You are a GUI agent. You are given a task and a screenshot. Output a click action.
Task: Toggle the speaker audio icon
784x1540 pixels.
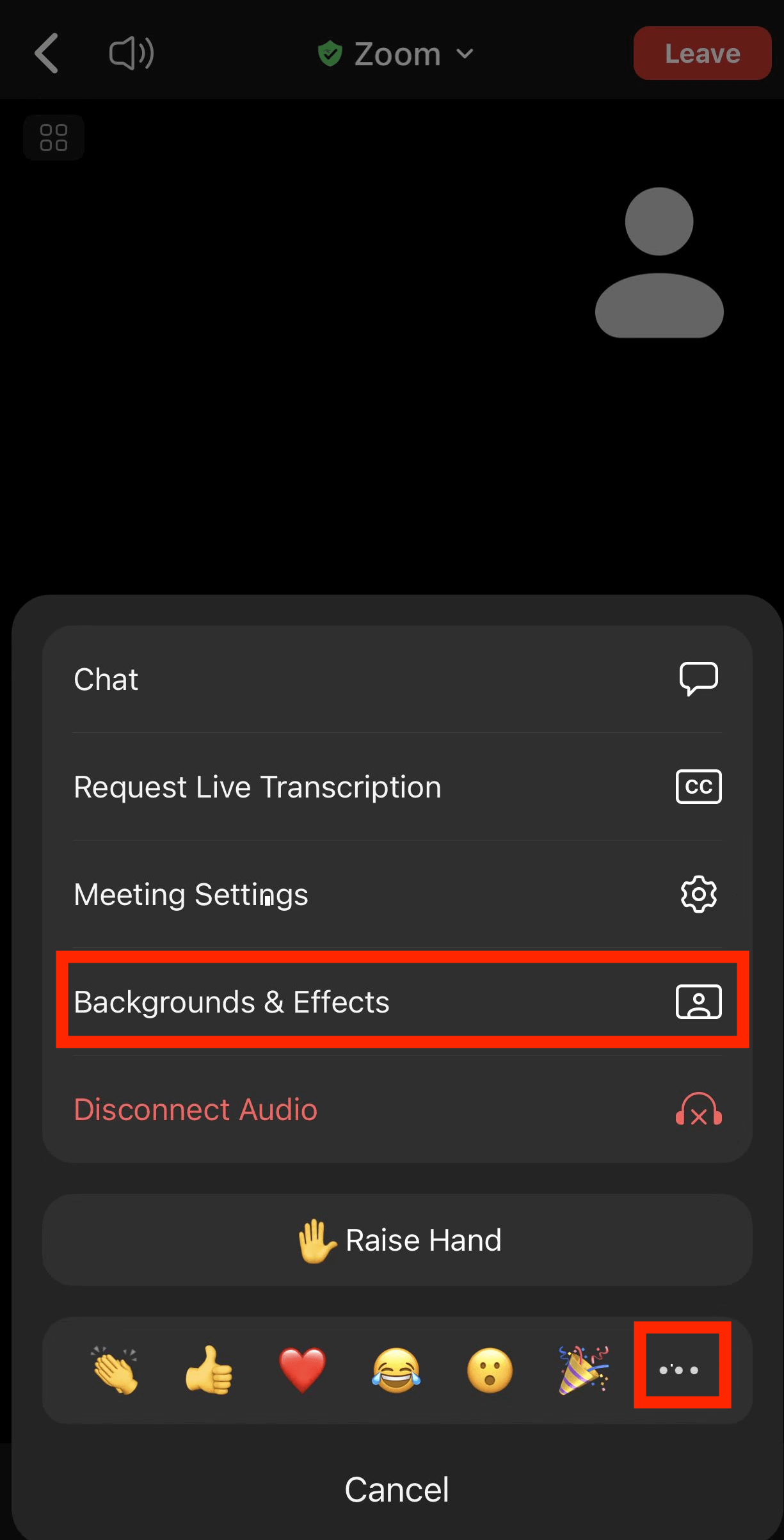(131, 54)
